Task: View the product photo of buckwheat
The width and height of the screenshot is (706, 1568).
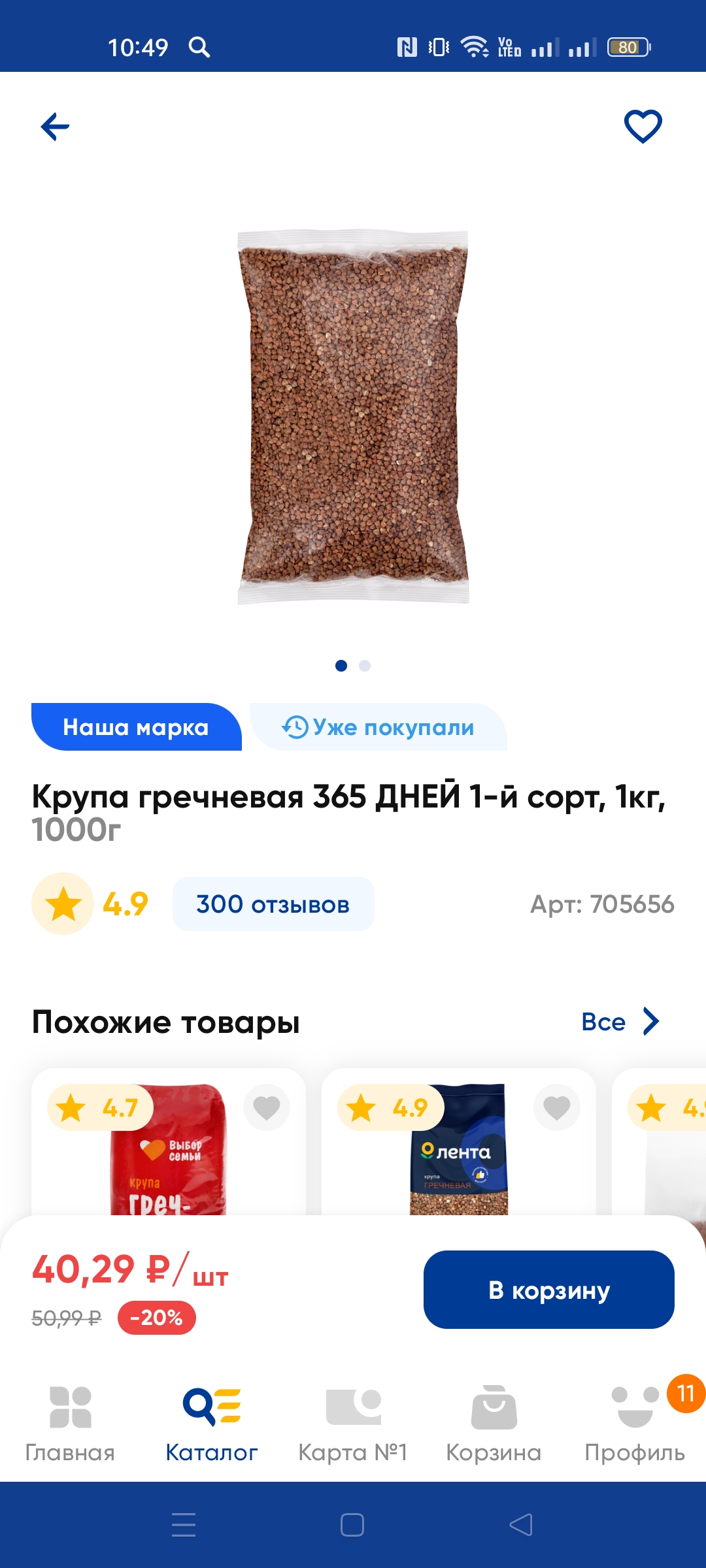Action: pos(353,416)
